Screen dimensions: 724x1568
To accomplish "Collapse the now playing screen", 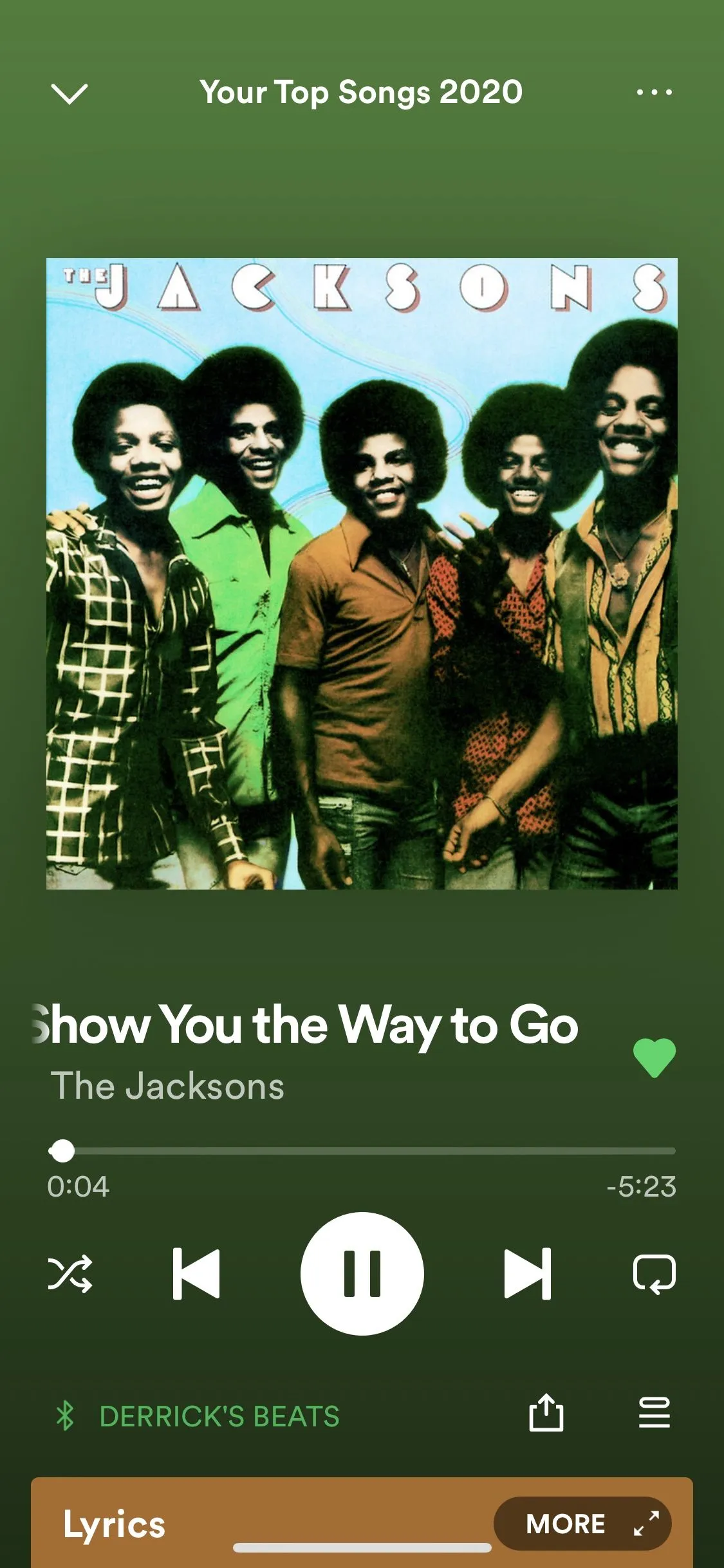I will pos(69,94).
